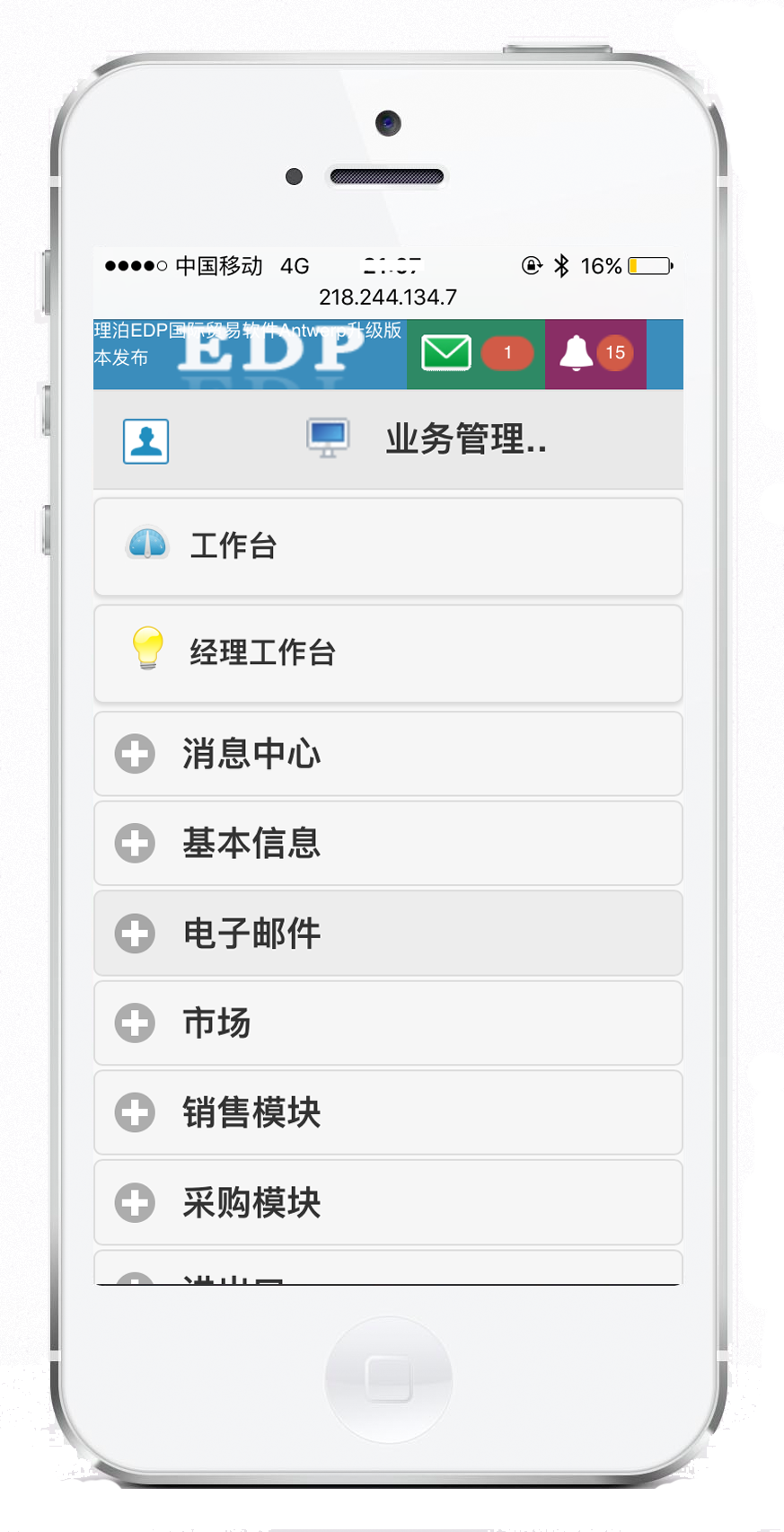This screenshot has width=784, height=1532.
Task: Expand the 基本信息 section
Action: [x=388, y=844]
